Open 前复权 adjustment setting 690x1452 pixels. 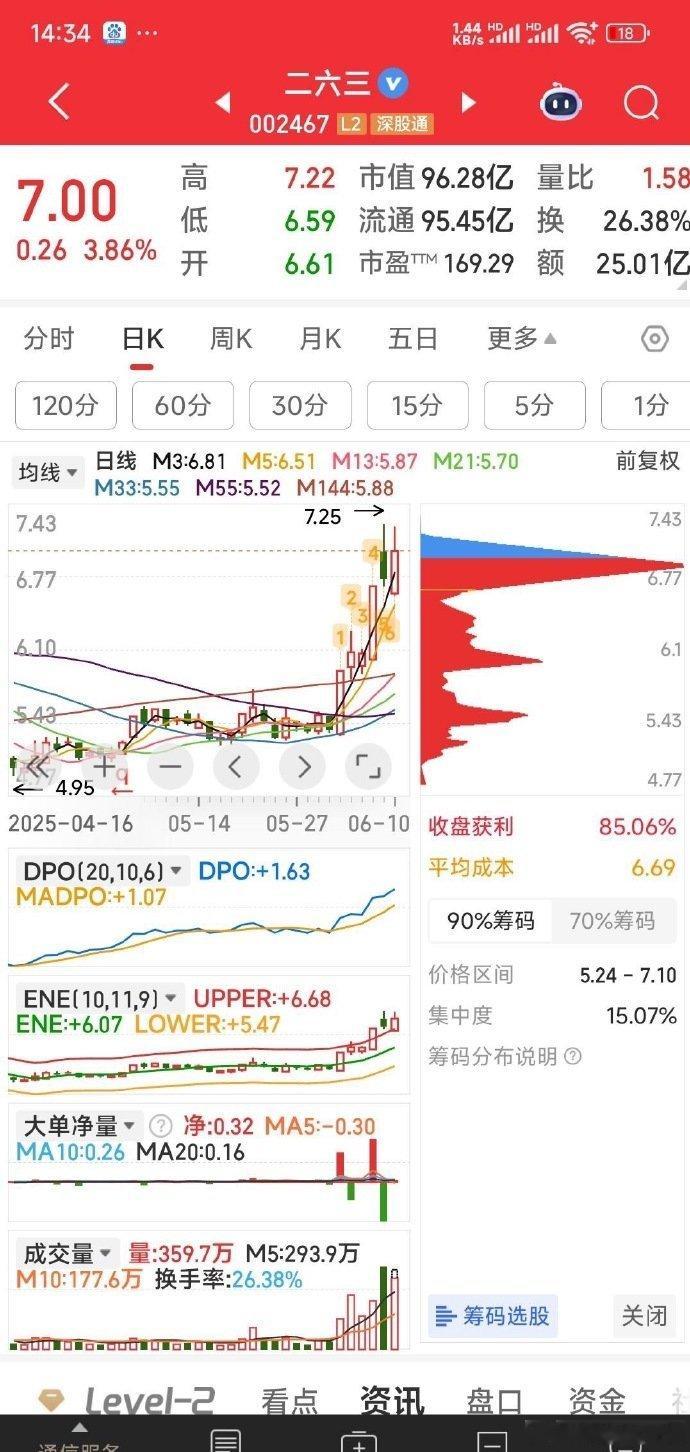click(x=648, y=462)
